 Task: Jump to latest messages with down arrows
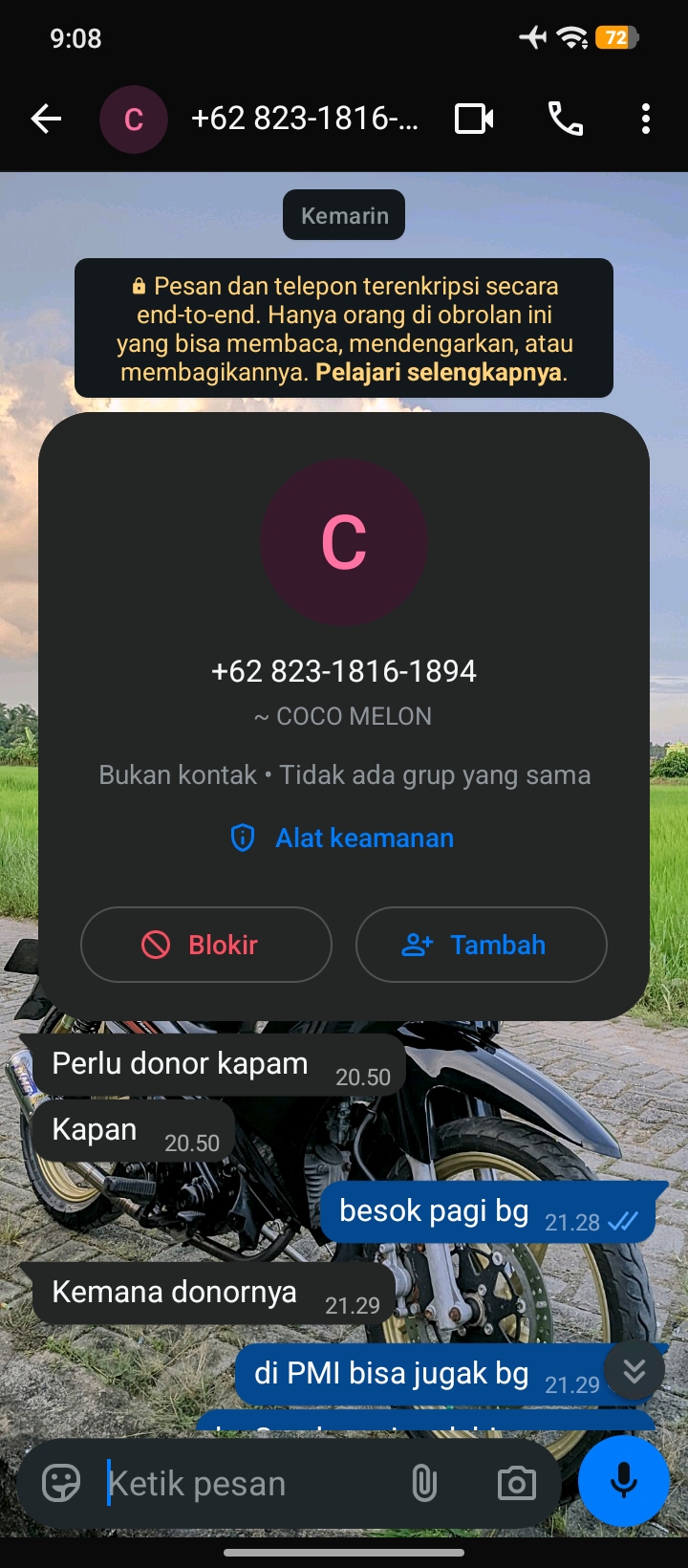click(634, 1371)
